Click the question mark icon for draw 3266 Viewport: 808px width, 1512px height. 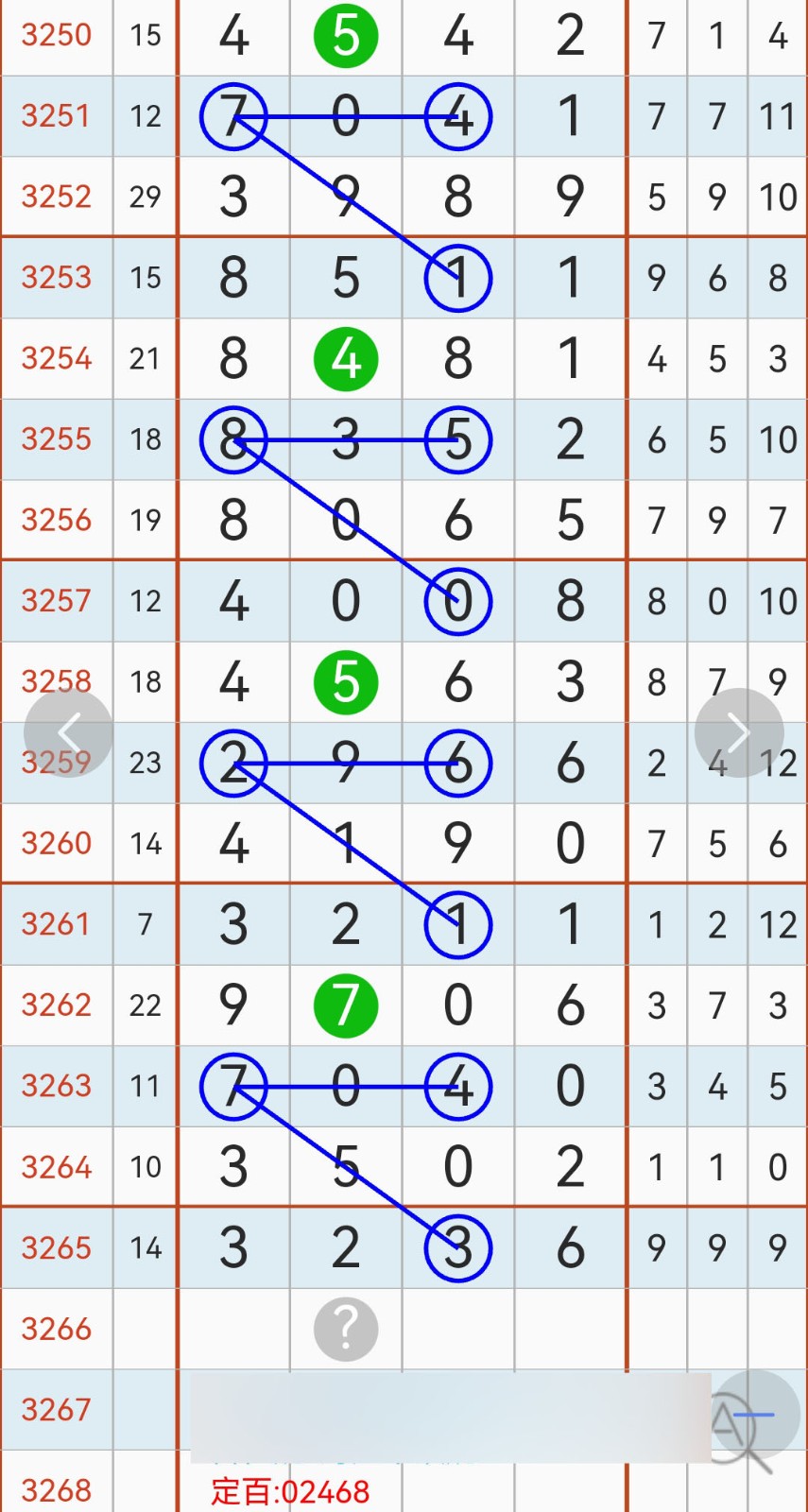[345, 1329]
